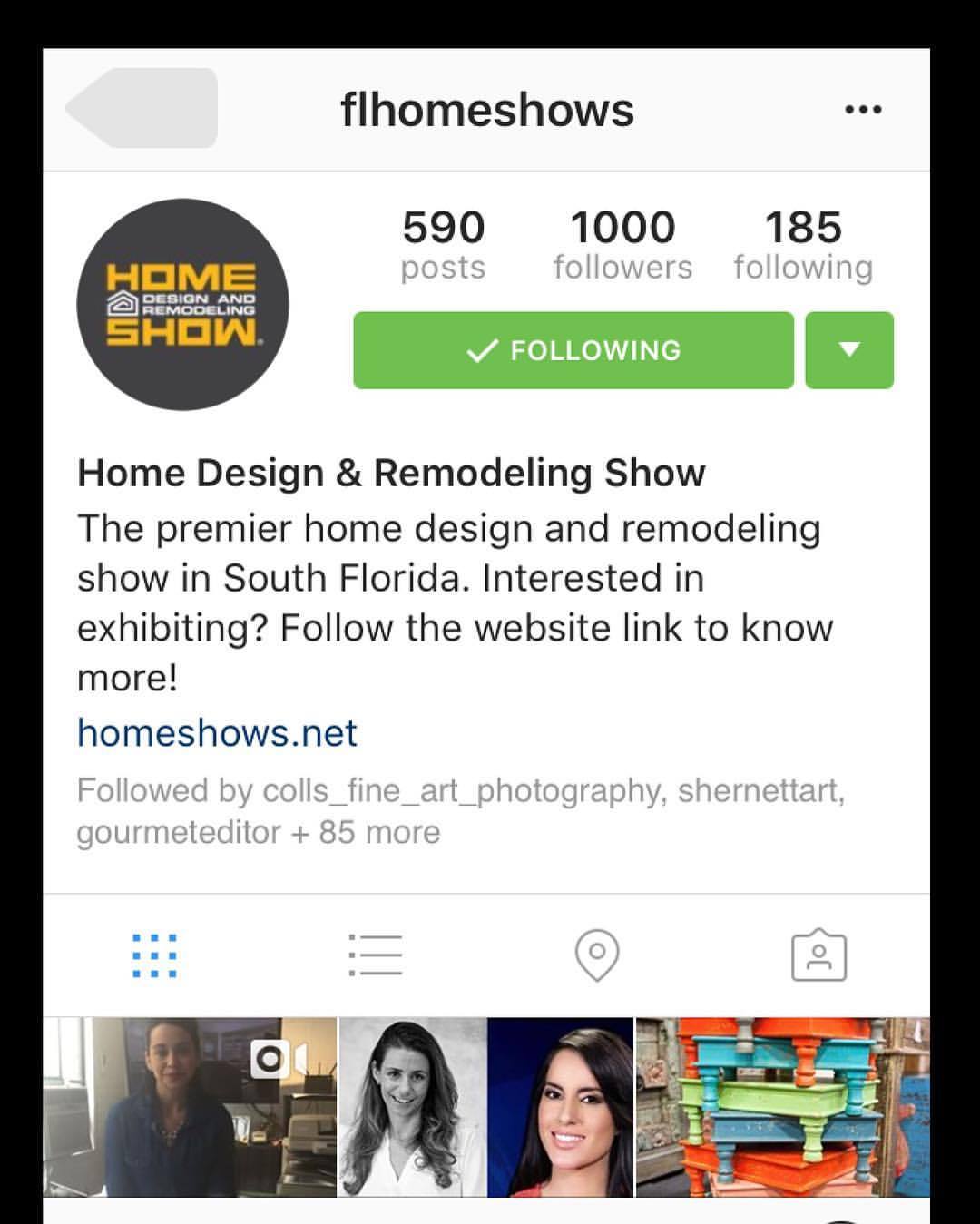The image size is (980, 1224).
Task: Open the post with two women portraits
Action: tap(485, 1107)
